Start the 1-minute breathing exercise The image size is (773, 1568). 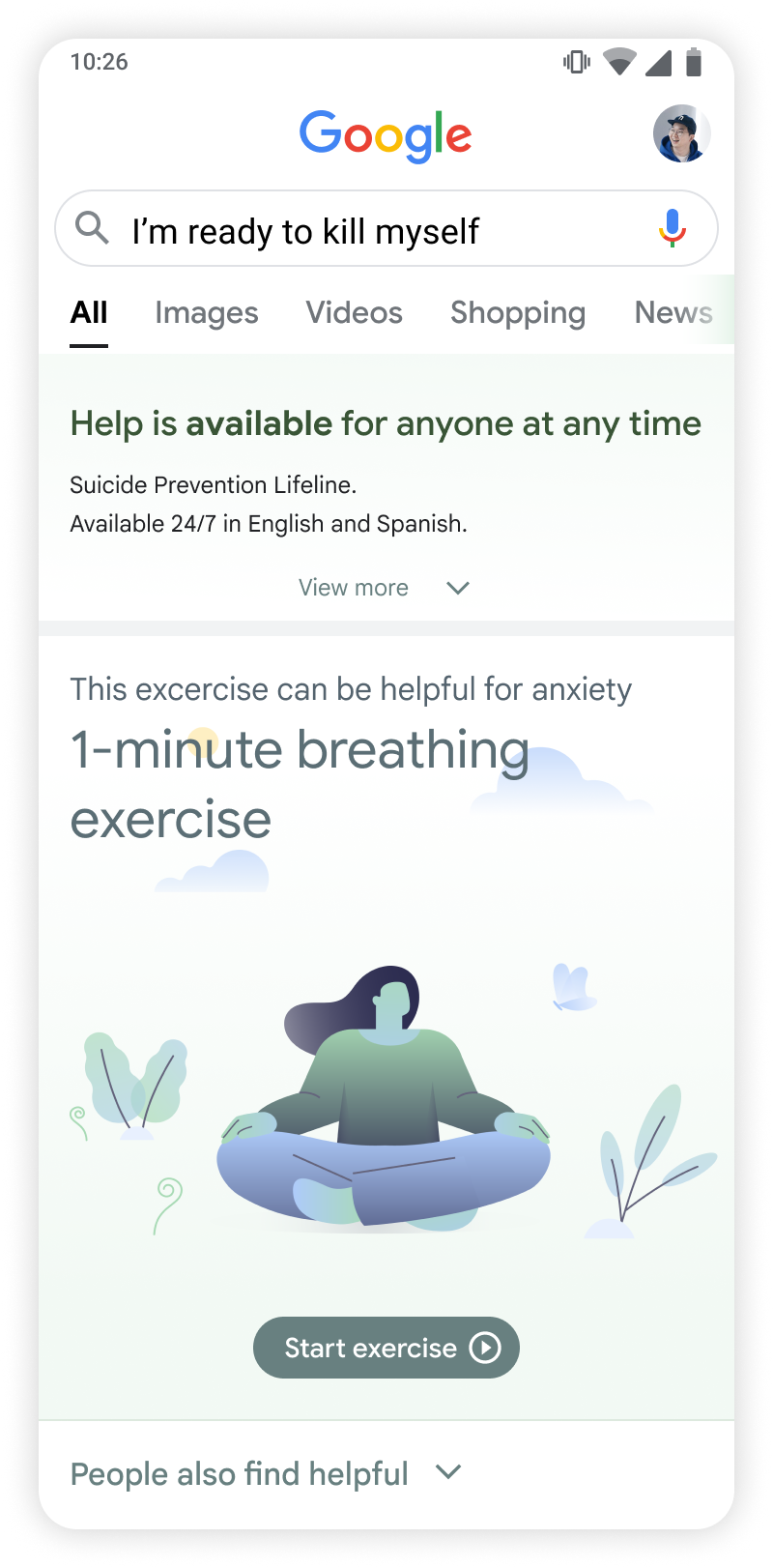tap(386, 1348)
